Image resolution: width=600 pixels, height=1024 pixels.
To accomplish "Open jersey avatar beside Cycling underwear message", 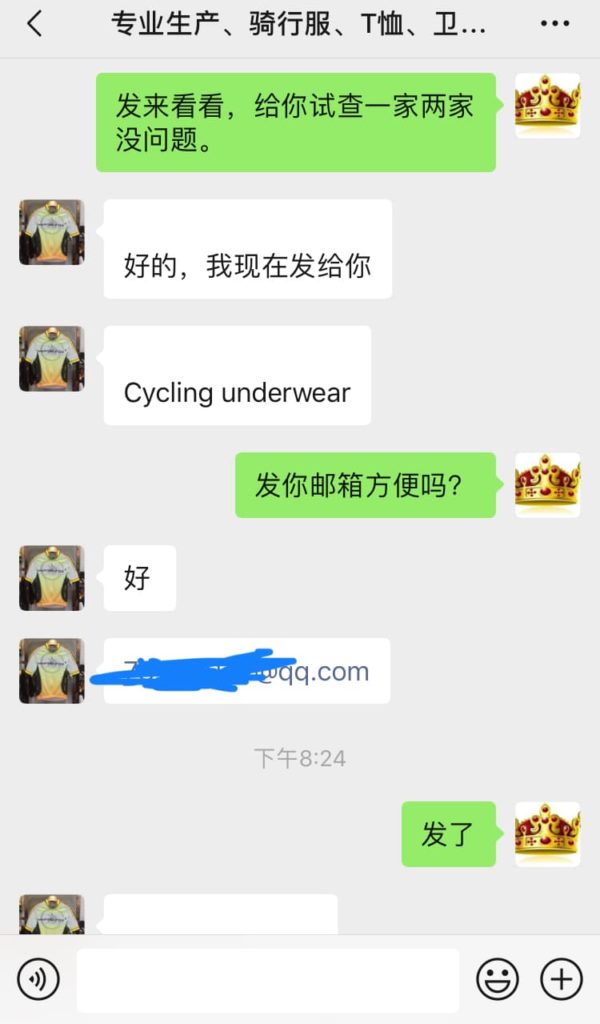I will coord(51,358).
